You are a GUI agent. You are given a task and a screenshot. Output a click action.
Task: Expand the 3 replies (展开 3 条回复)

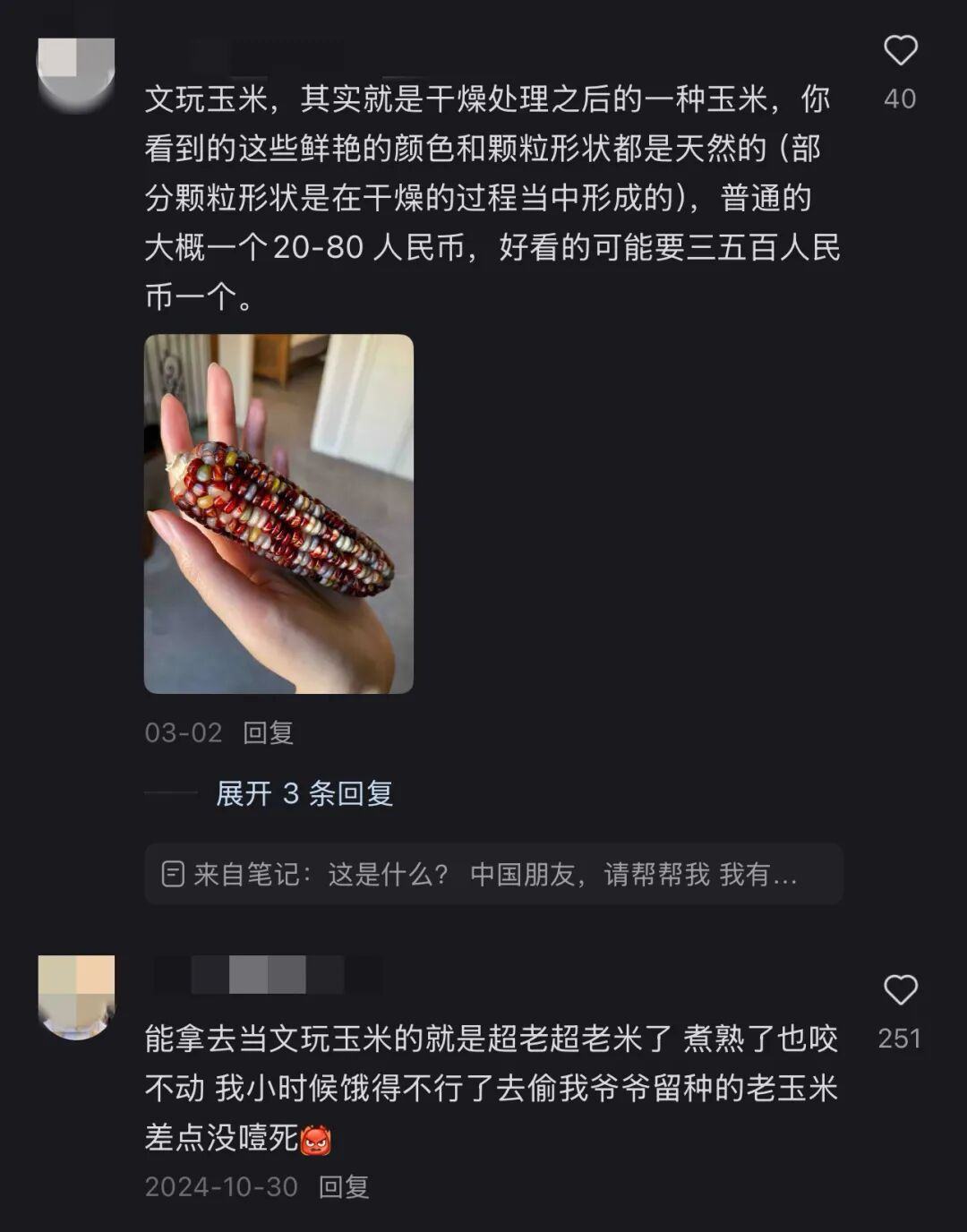(304, 793)
